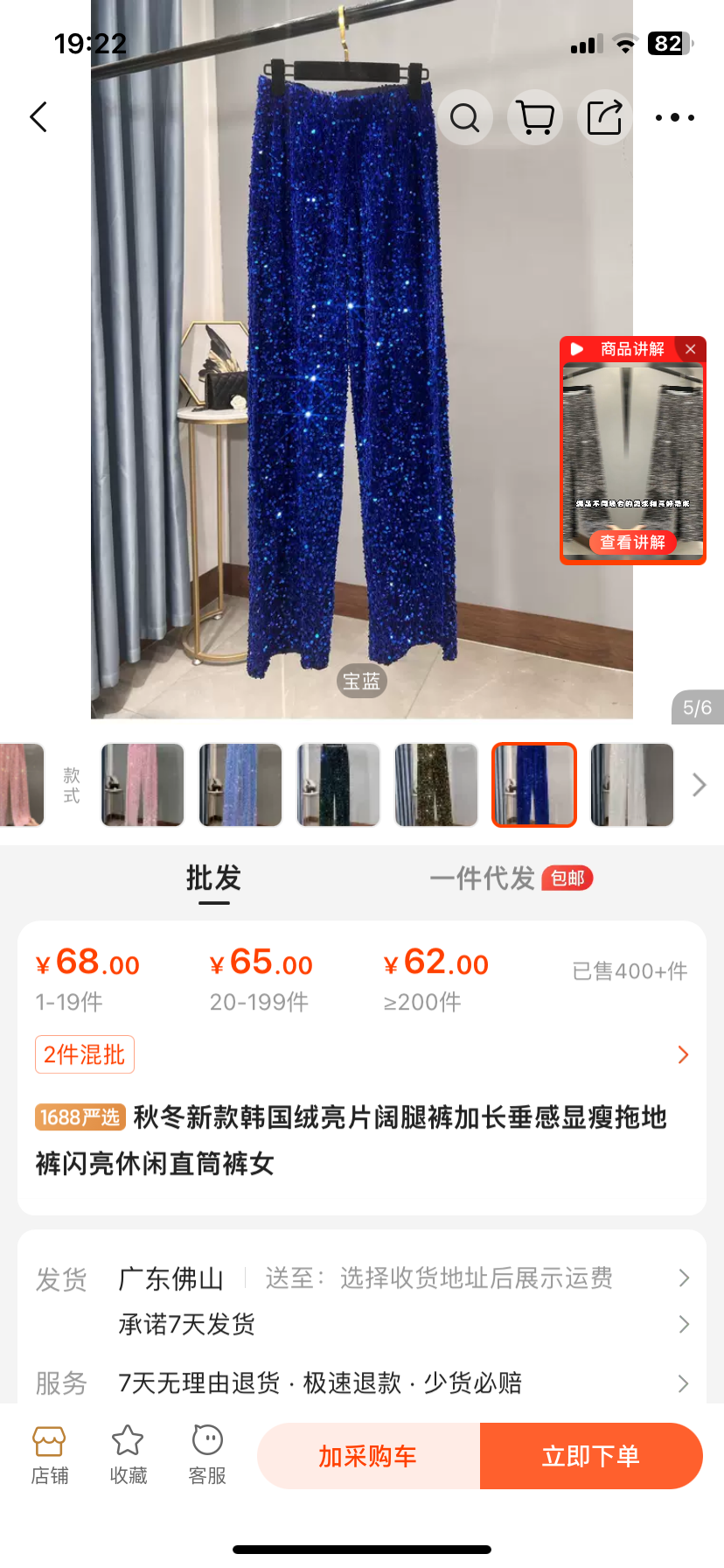Image resolution: width=724 pixels, height=1568 pixels.
Task: Select the light blue pants thumbnail
Action: 240,785
